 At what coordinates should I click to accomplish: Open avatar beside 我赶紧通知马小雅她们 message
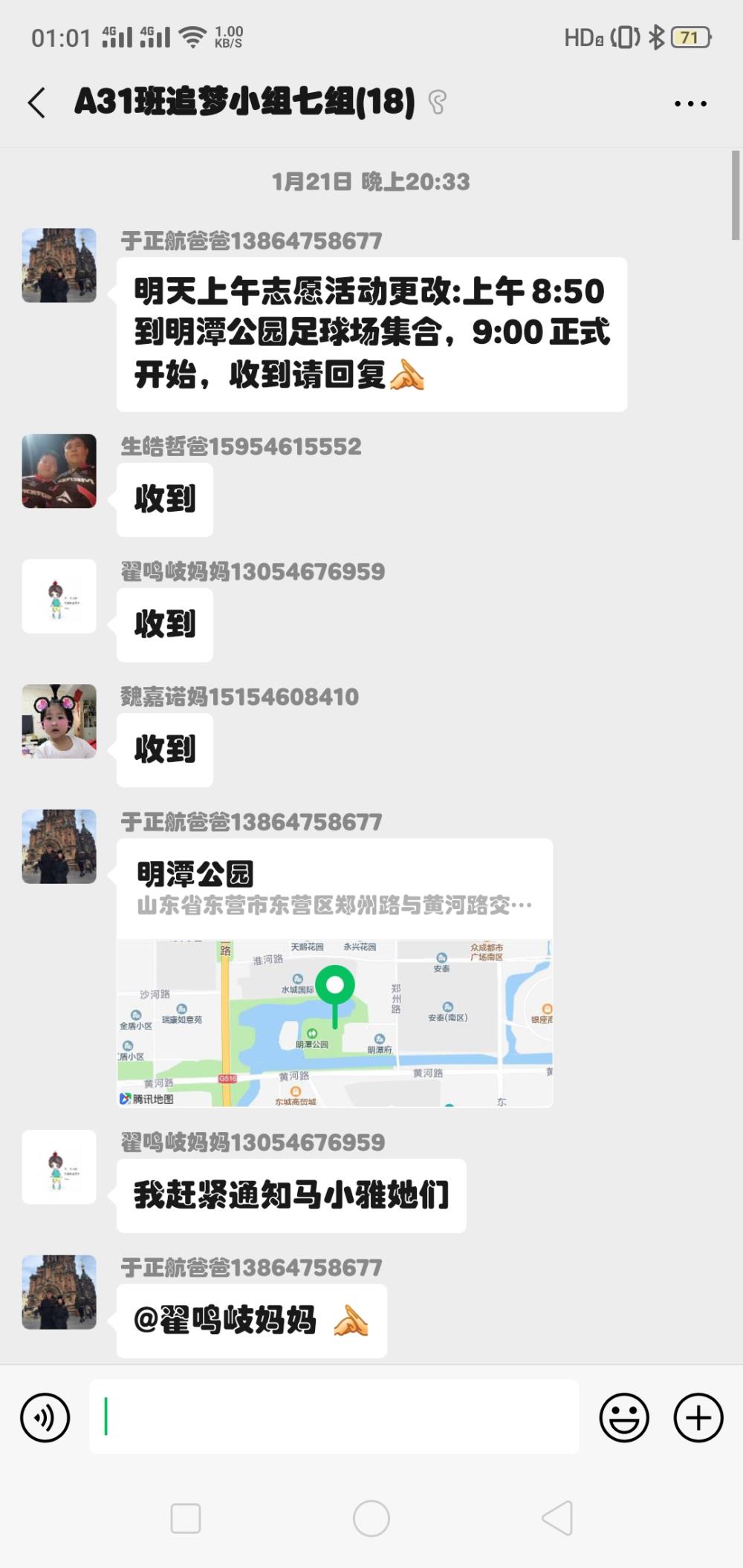(x=59, y=1167)
